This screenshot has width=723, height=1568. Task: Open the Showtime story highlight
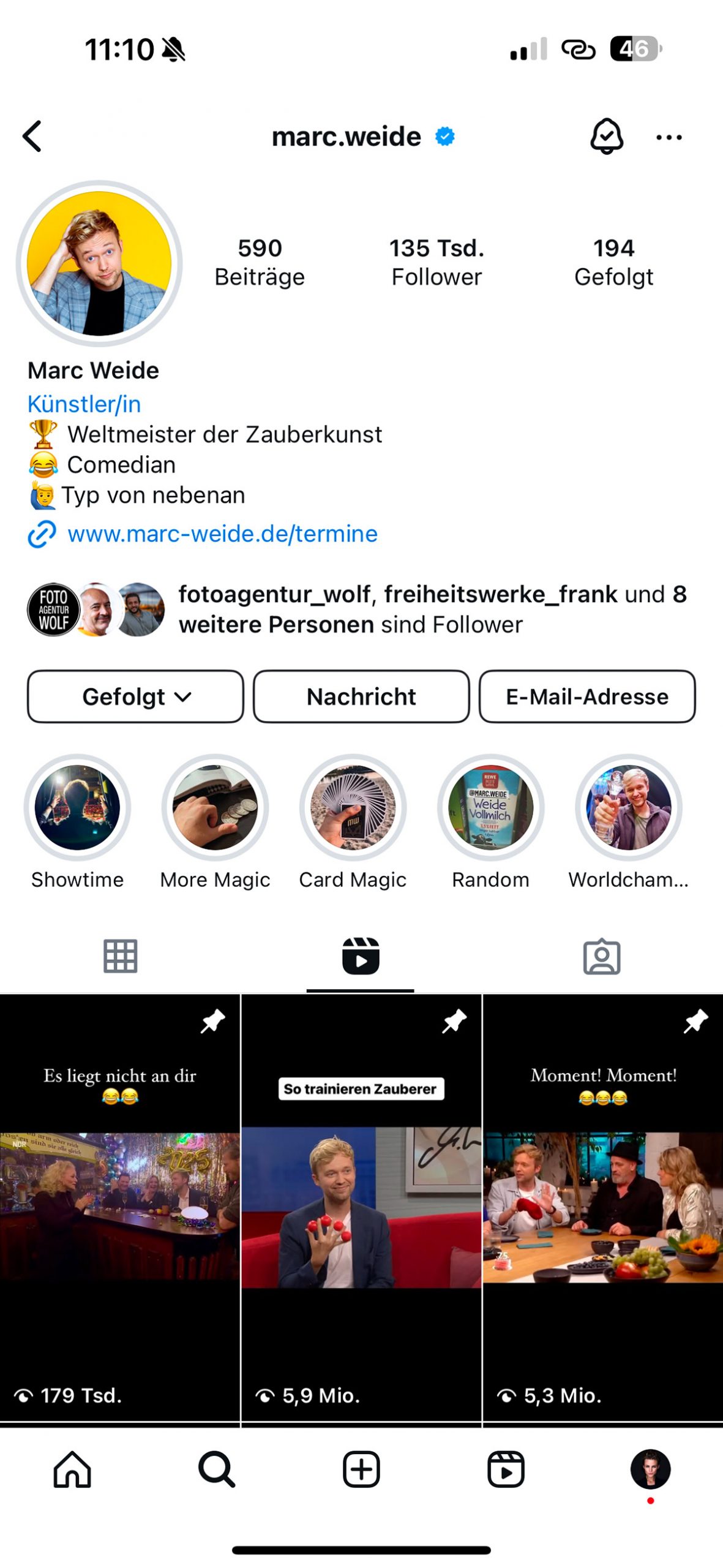pyautogui.click(x=78, y=809)
